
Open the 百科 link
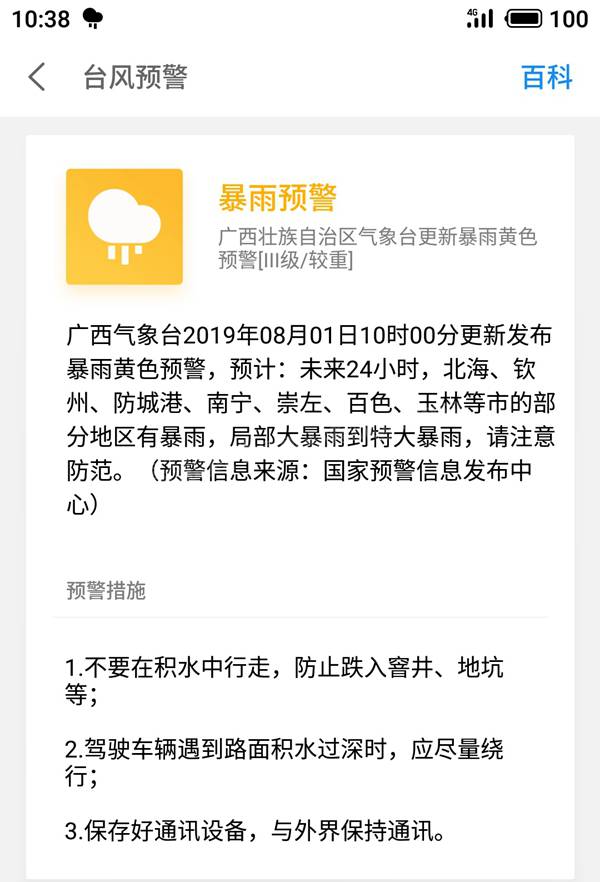(547, 77)
